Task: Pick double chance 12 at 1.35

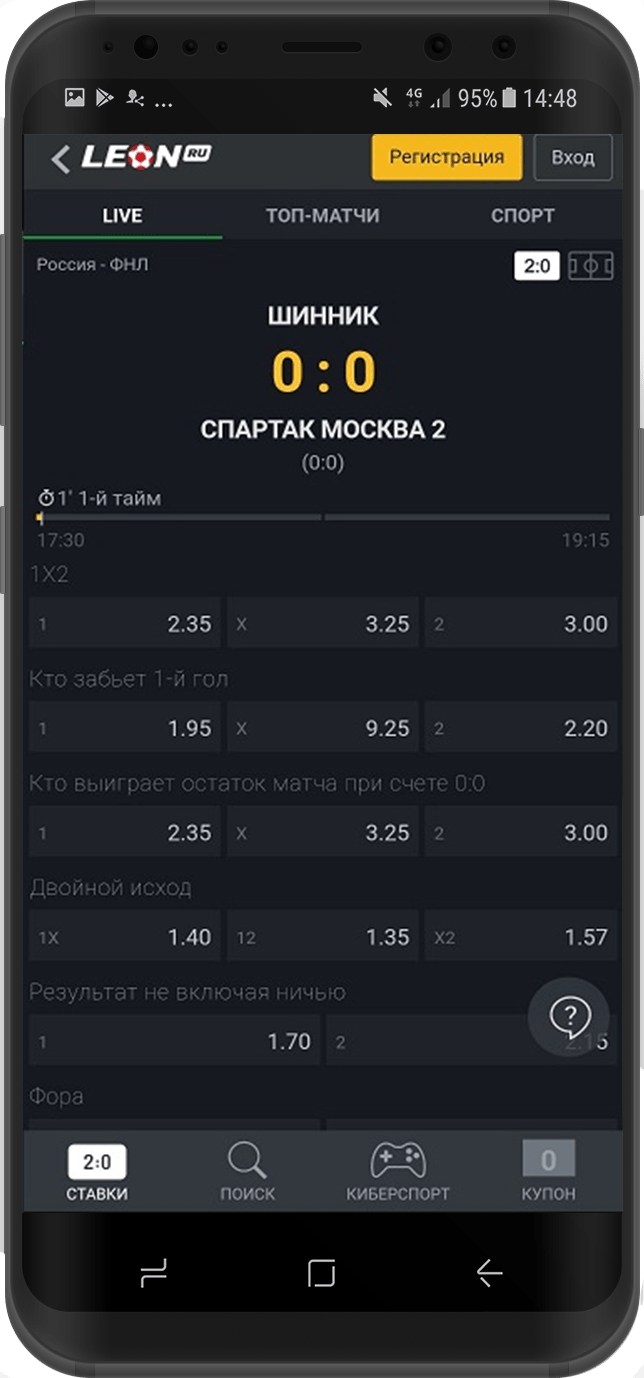Action: (x=322, y=937)
